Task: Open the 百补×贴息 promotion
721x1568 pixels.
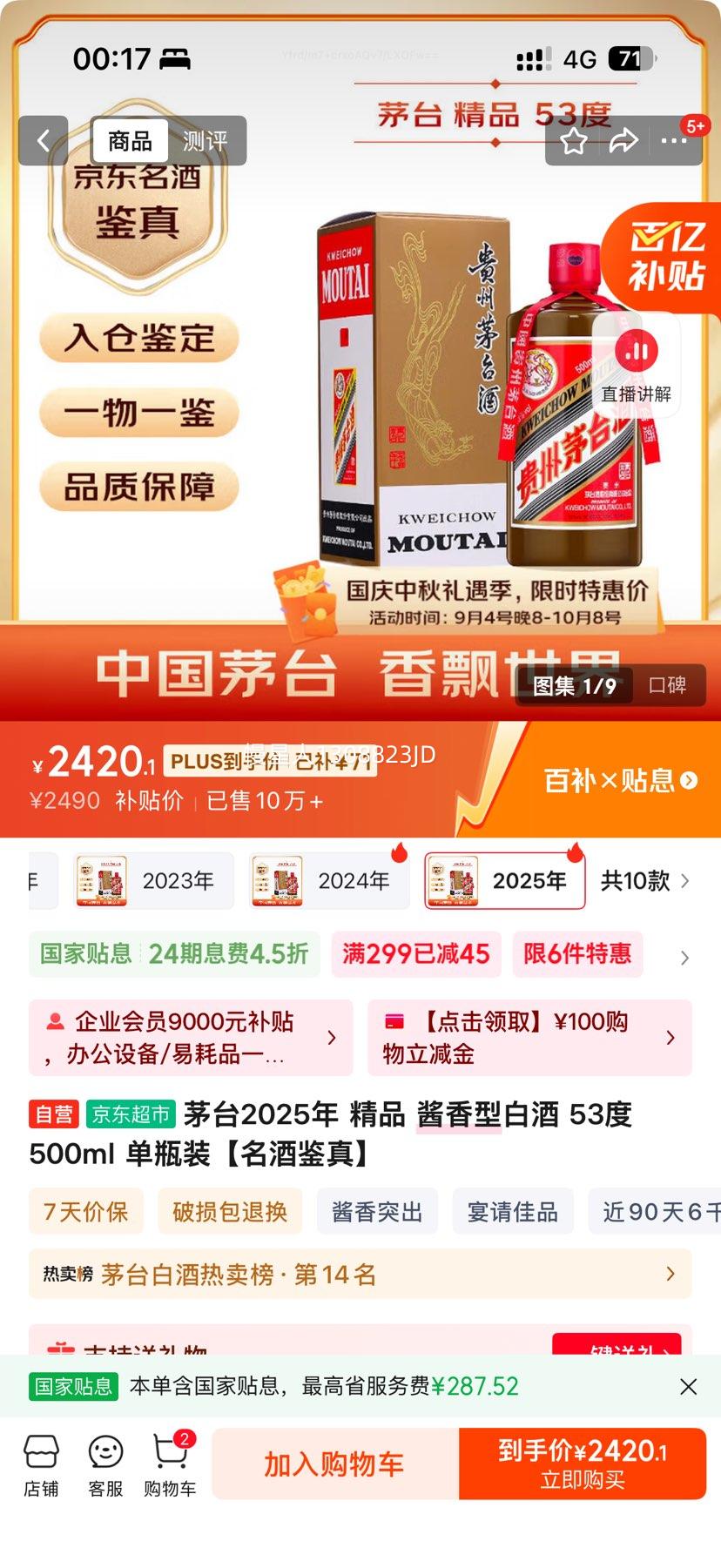Action: (619, 780)
